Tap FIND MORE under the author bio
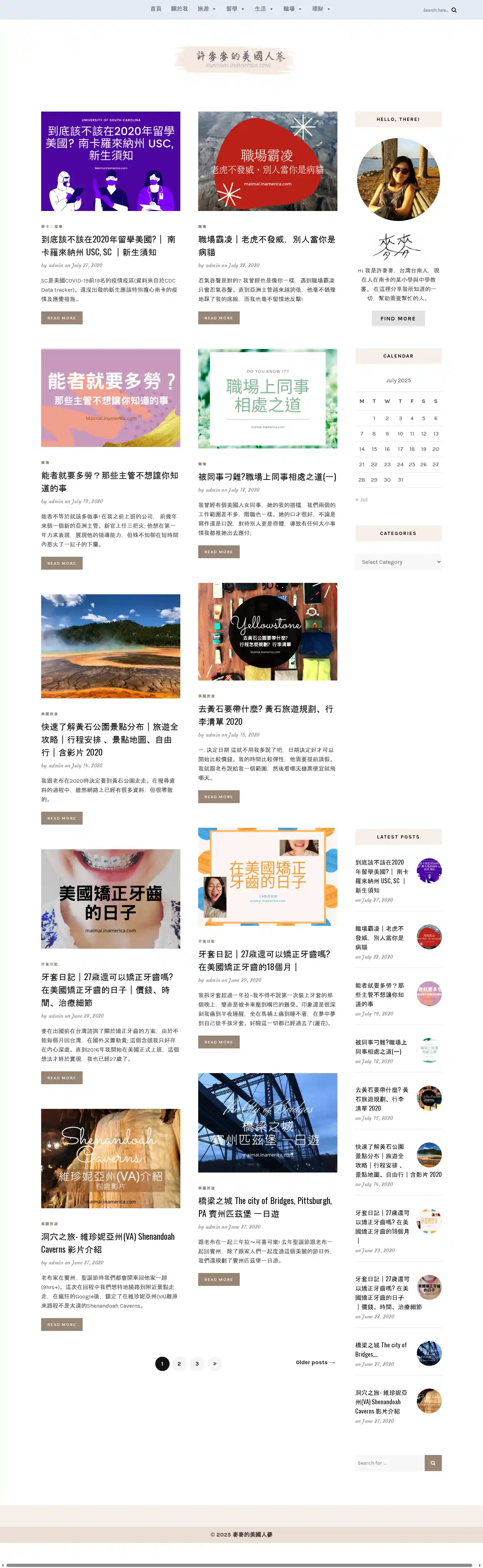 click(x=398, y=318)
